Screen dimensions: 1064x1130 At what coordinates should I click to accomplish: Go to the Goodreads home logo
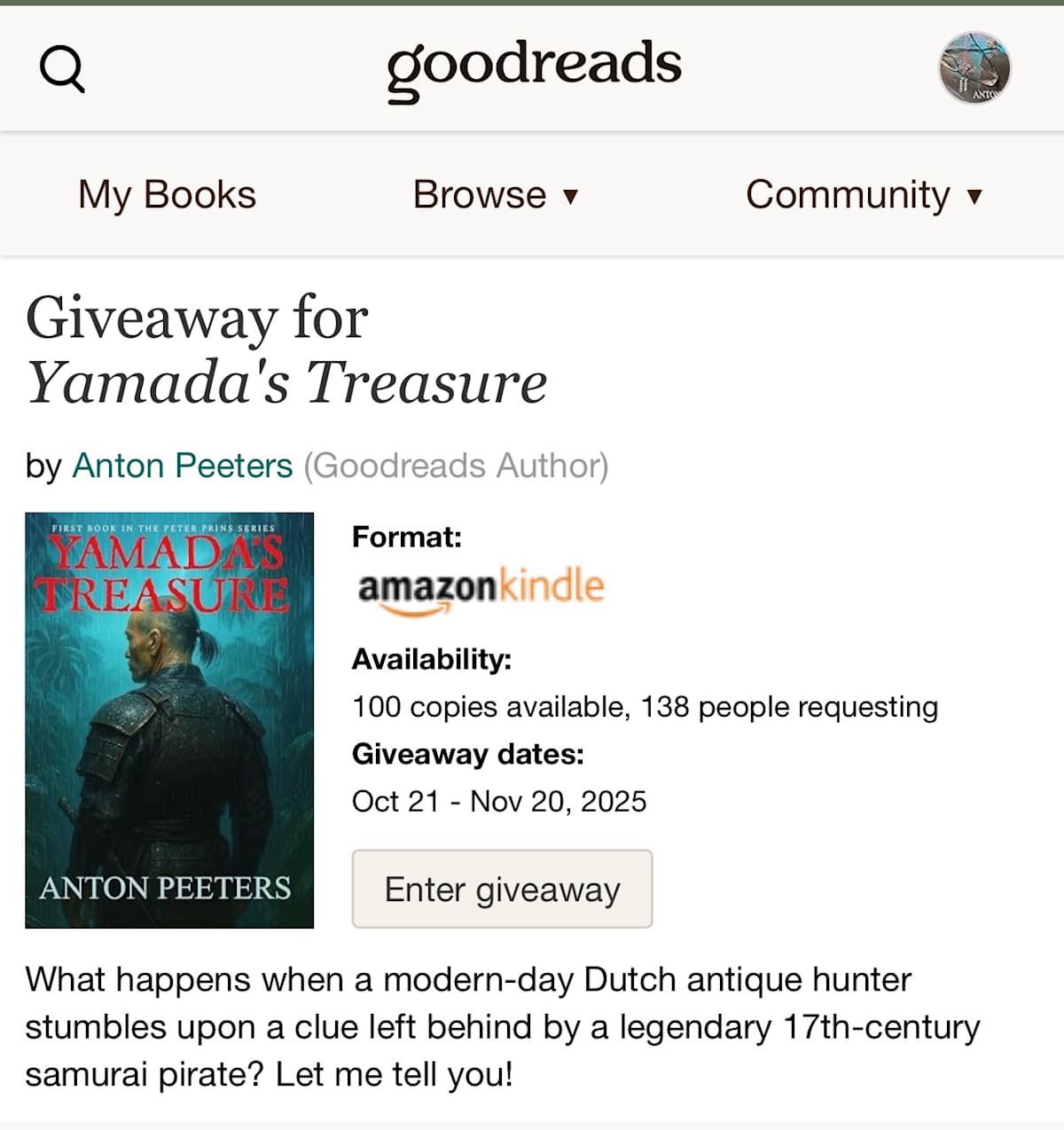(534, 67)
